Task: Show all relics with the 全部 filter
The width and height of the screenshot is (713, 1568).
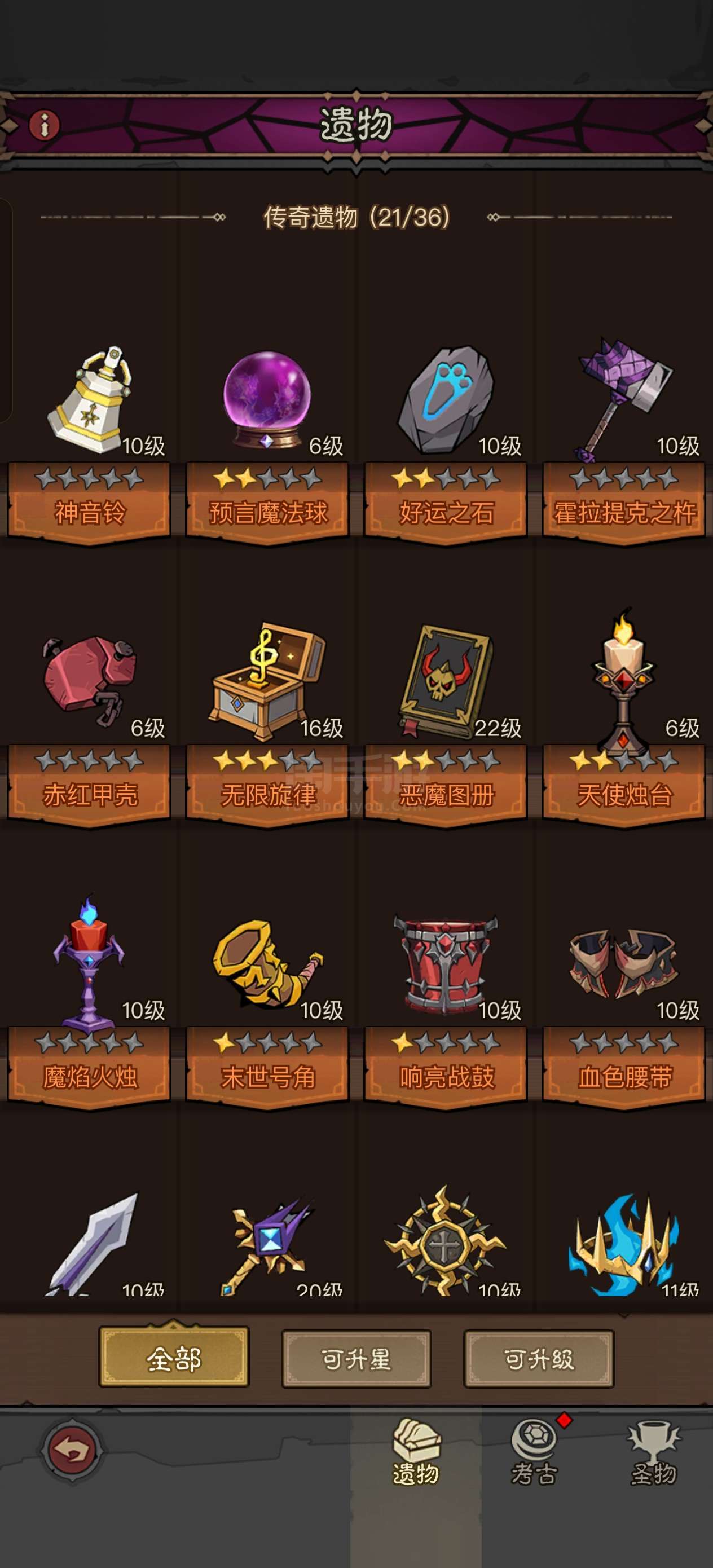Action: (x=174, y=1359)
